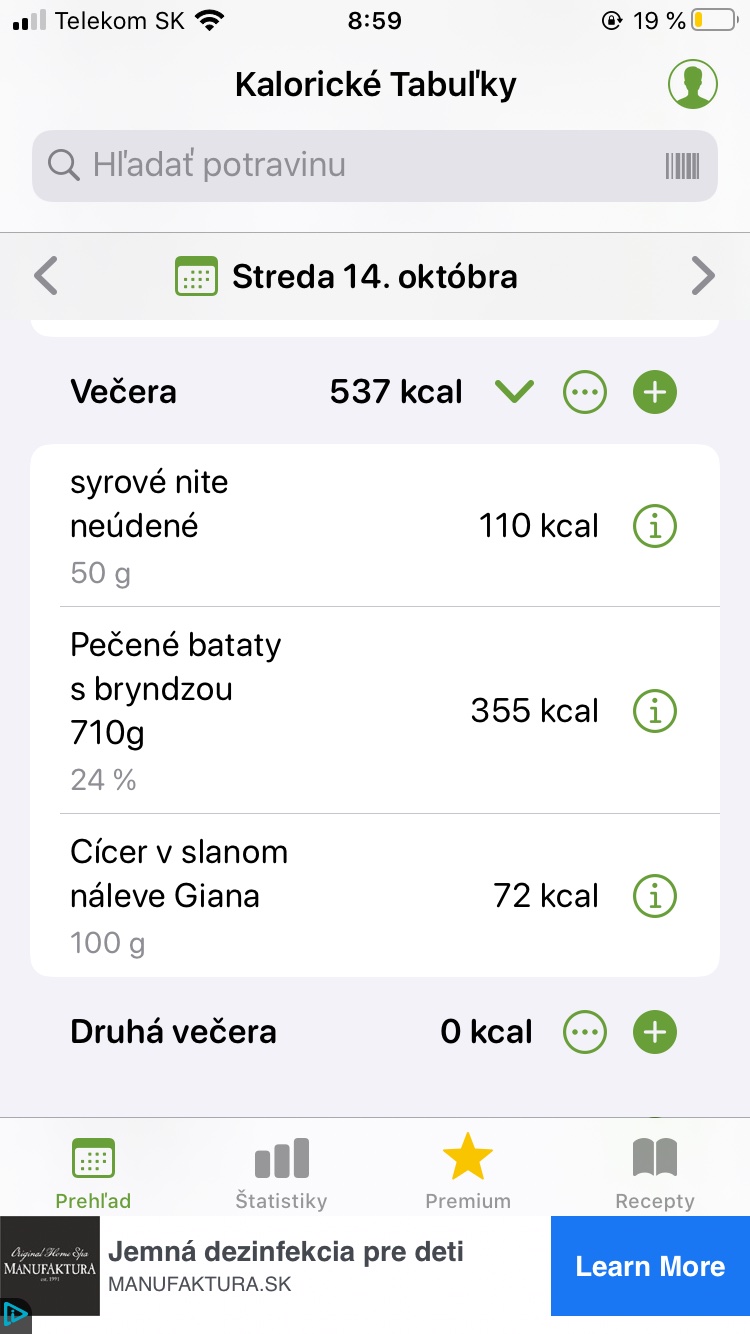Open the barcode scanner
The image size is (750, 1334).
(682, 166)
